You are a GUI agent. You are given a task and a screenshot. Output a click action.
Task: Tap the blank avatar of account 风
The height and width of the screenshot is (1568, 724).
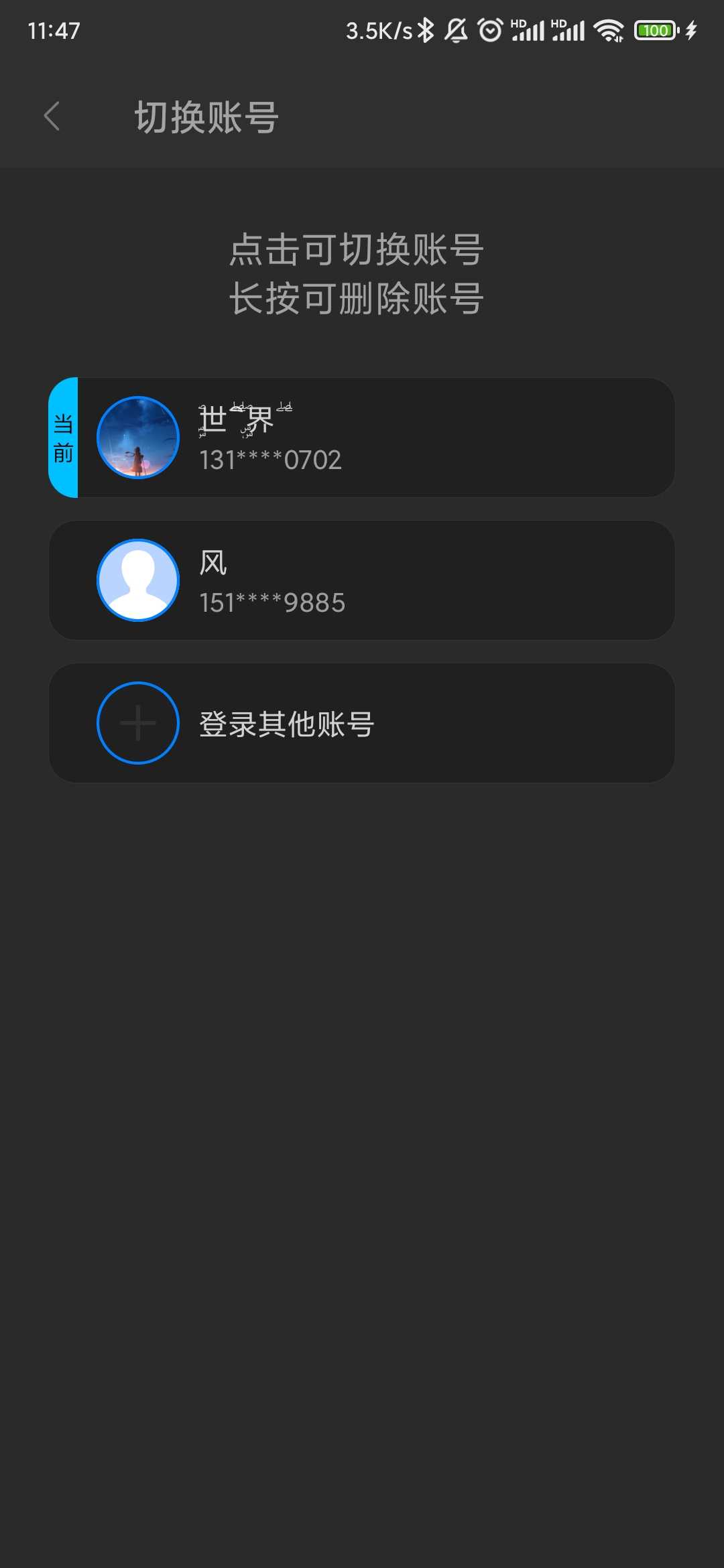[x=137, y=580]
